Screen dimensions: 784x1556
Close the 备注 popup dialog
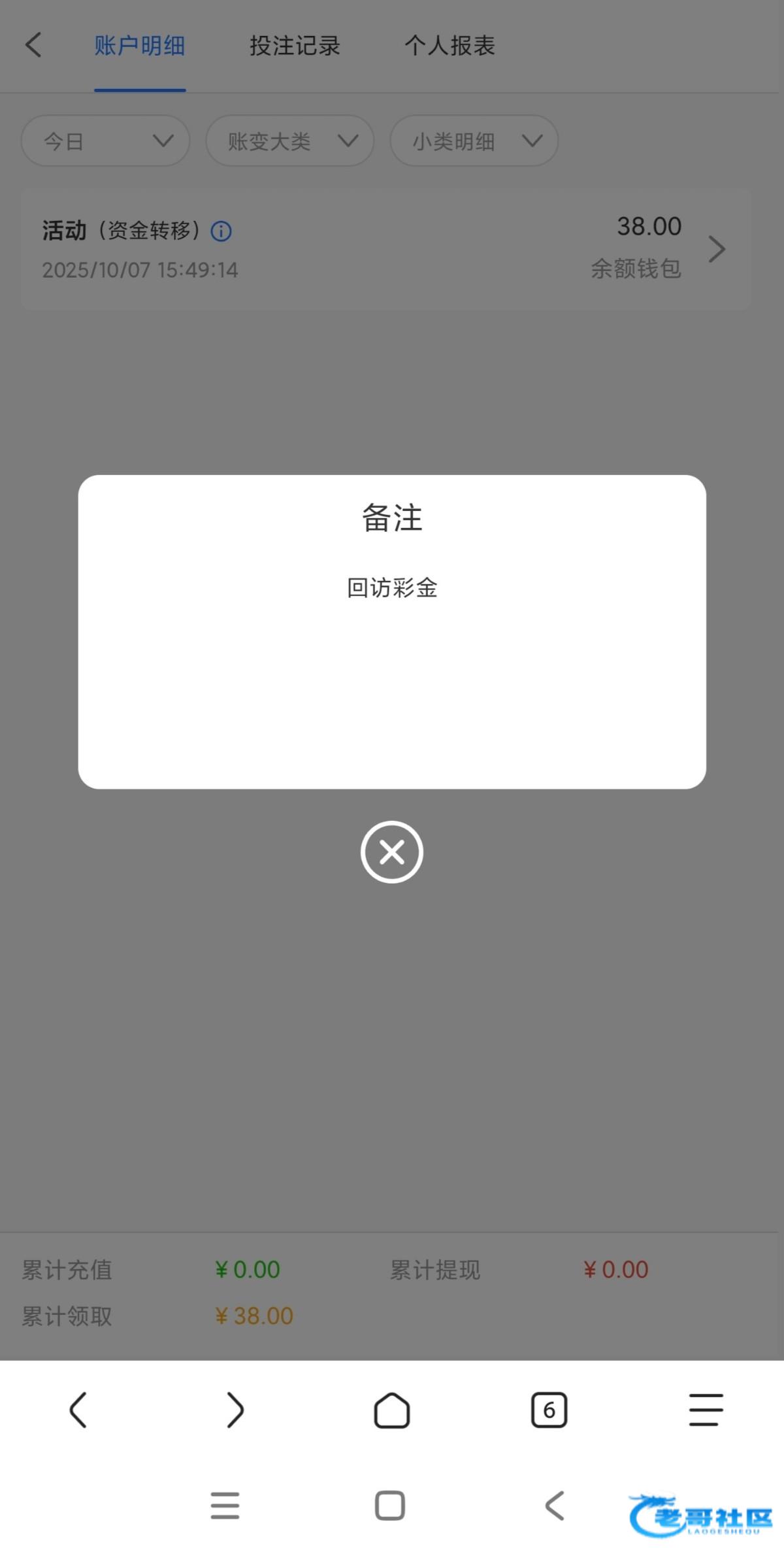click(x=391, y=852)
